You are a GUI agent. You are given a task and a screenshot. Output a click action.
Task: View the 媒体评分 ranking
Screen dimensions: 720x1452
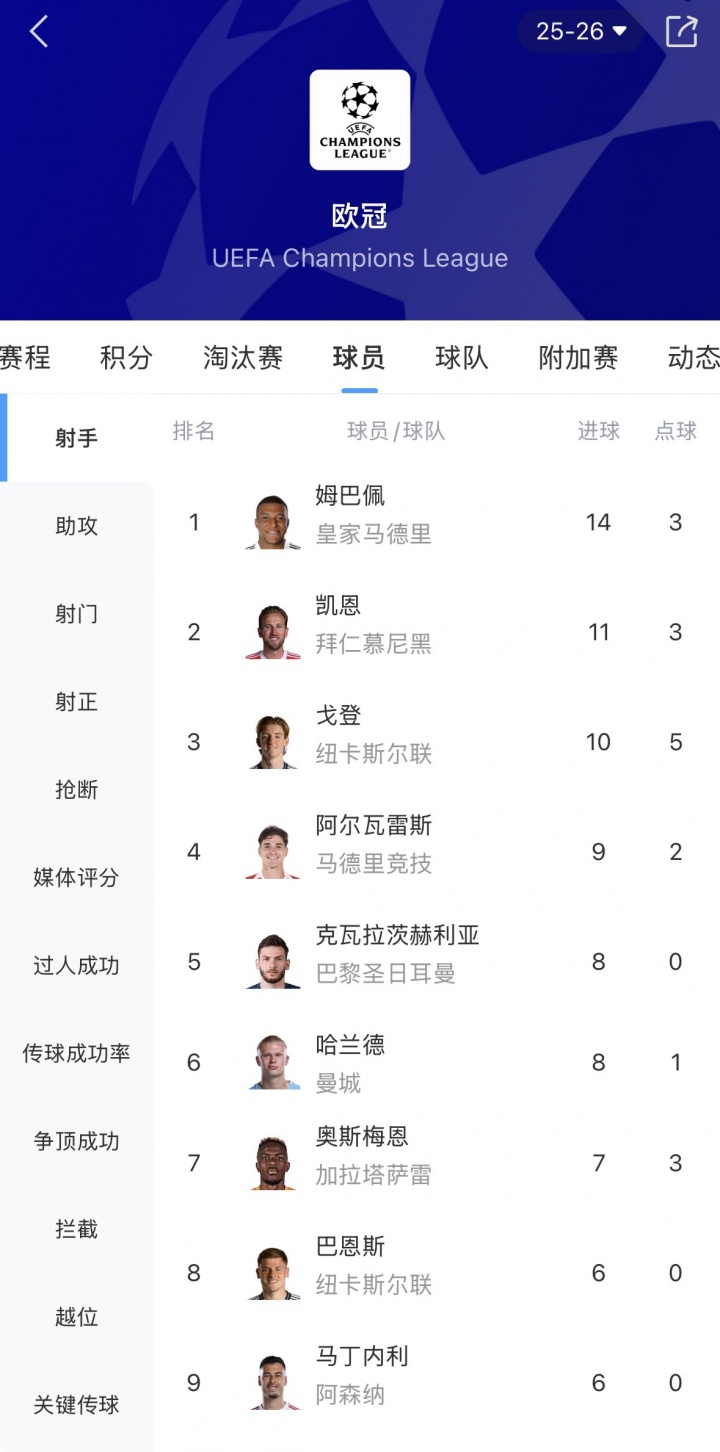pos(77,878)
